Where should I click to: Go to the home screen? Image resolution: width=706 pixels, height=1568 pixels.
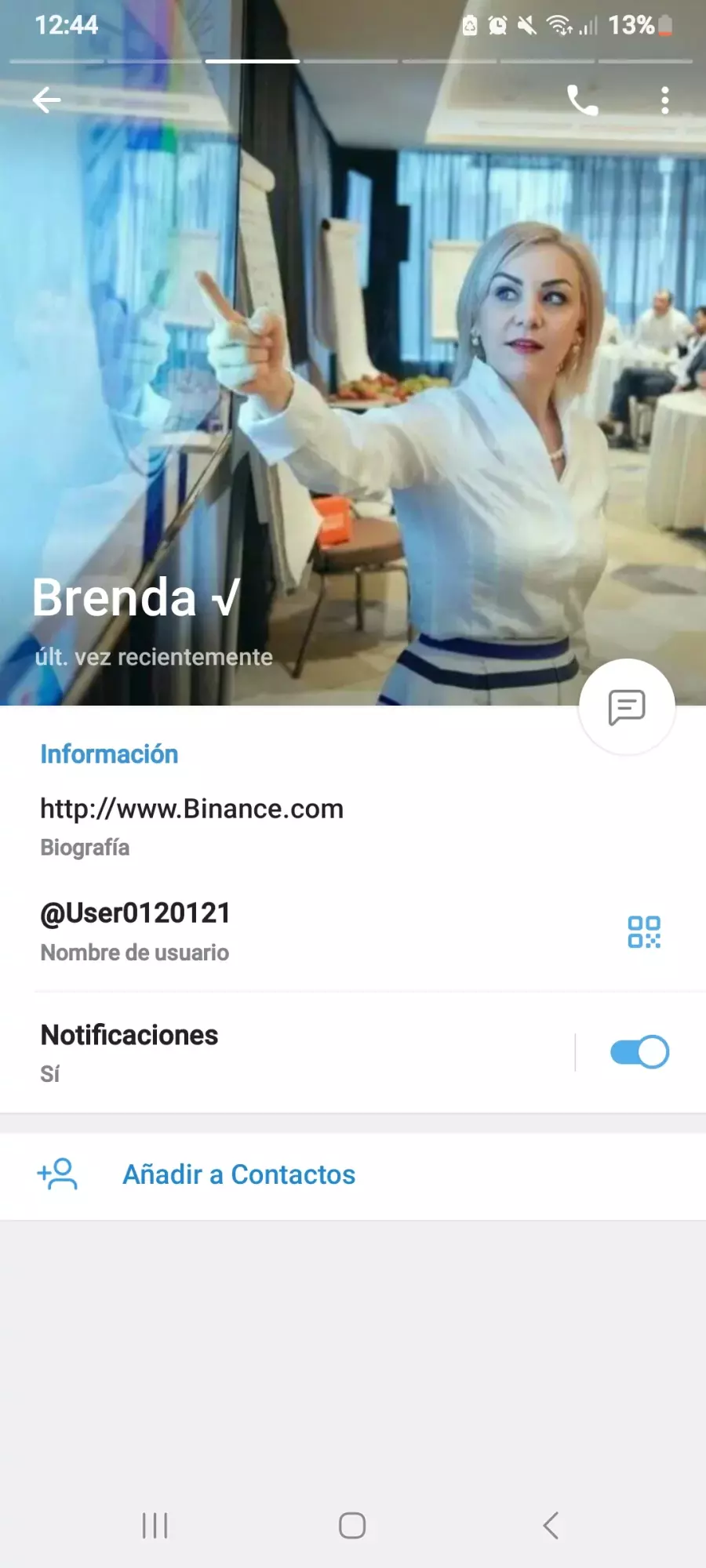coord(352,1526)
